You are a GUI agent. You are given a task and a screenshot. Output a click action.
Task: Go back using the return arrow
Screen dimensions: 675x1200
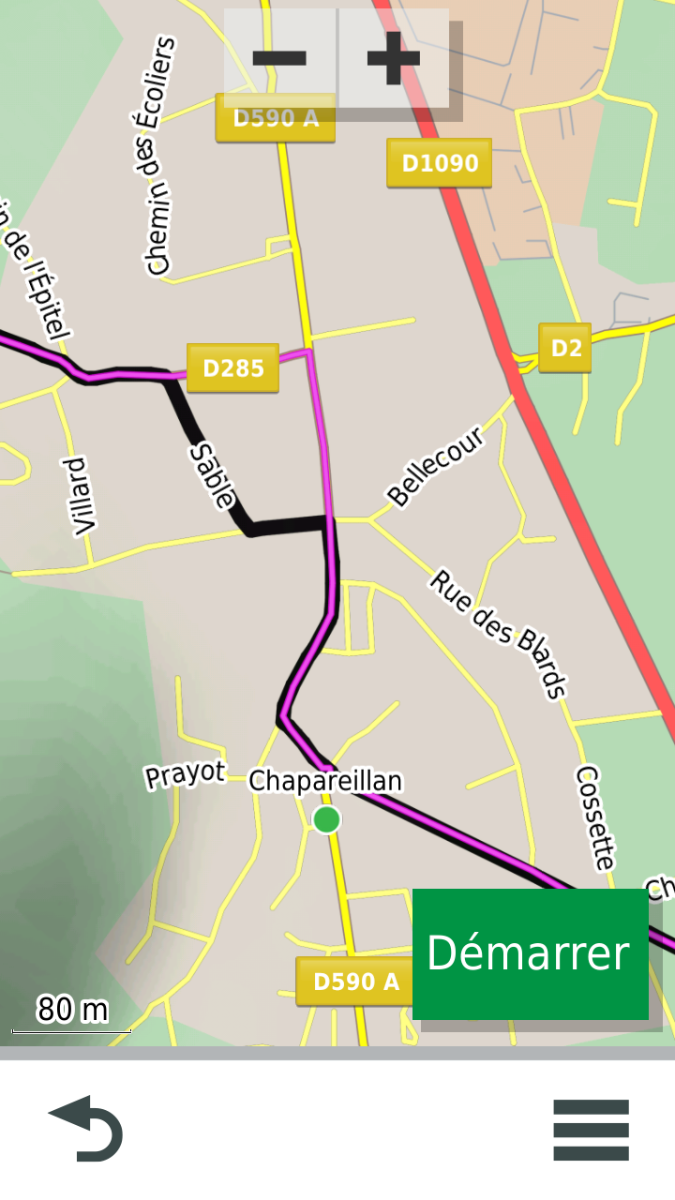point(87,1129)
